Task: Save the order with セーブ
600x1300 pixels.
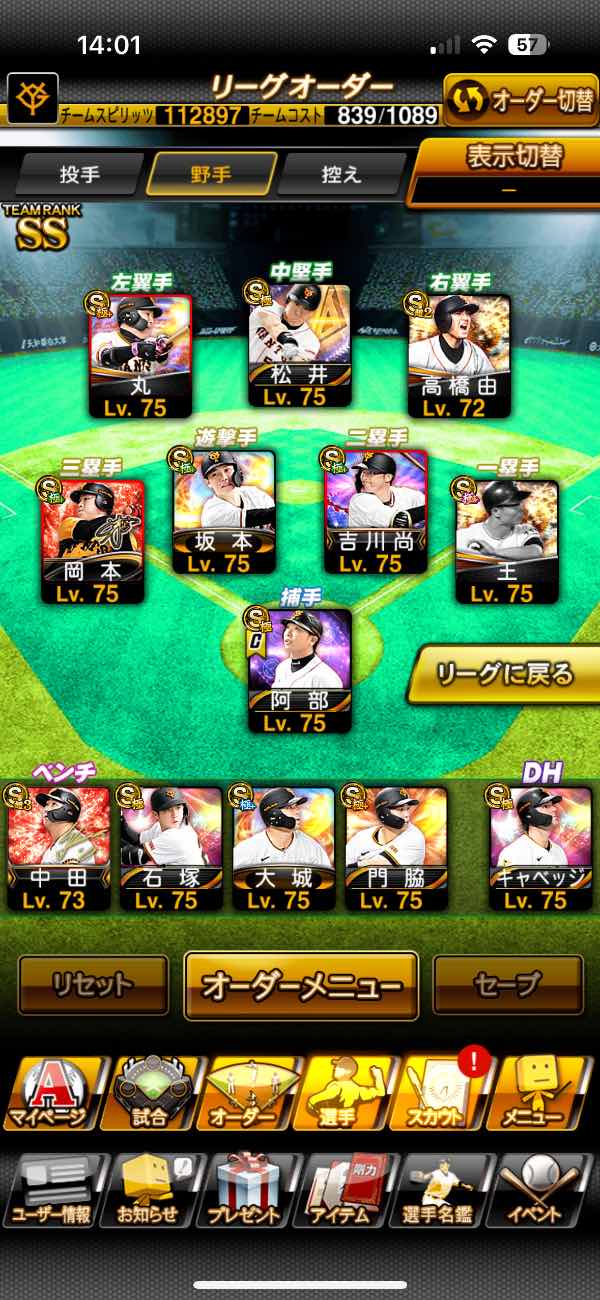Action: tap(508, 984)
